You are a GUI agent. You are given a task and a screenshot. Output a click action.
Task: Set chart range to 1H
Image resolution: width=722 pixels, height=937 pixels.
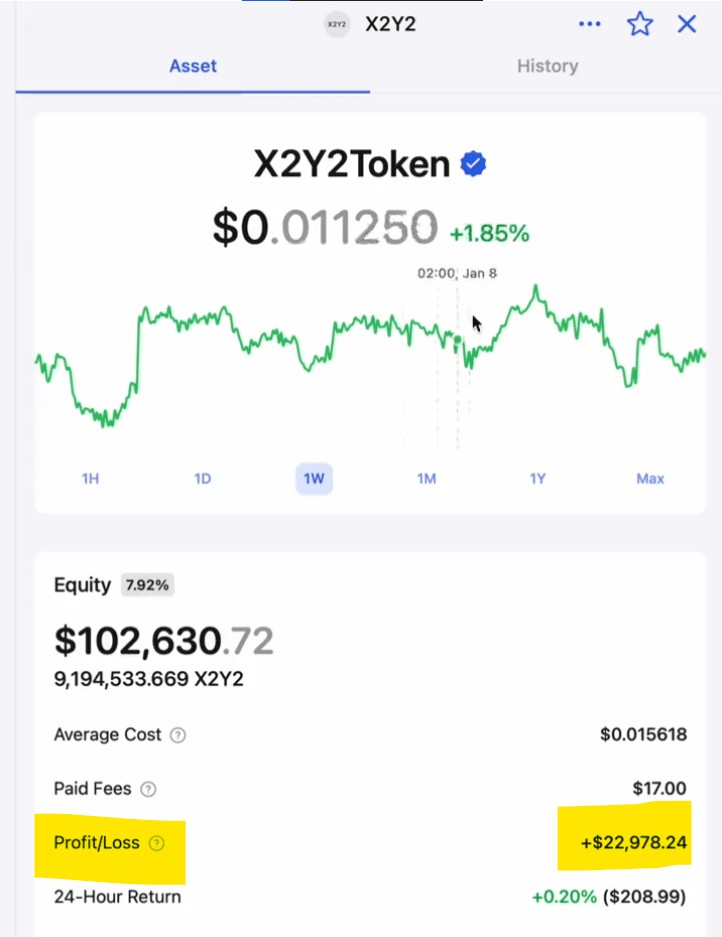(90, 479)
